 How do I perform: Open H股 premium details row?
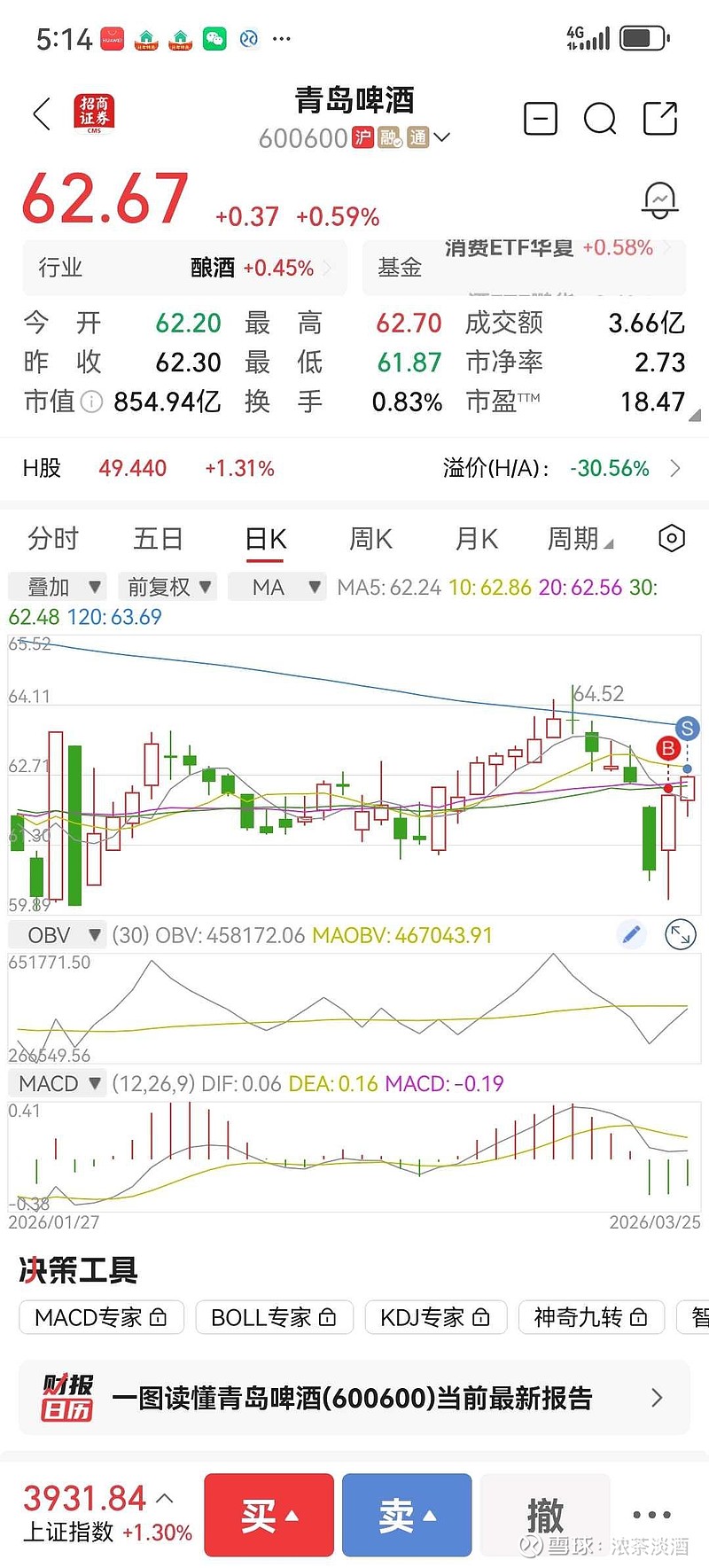tap(354, 468)
